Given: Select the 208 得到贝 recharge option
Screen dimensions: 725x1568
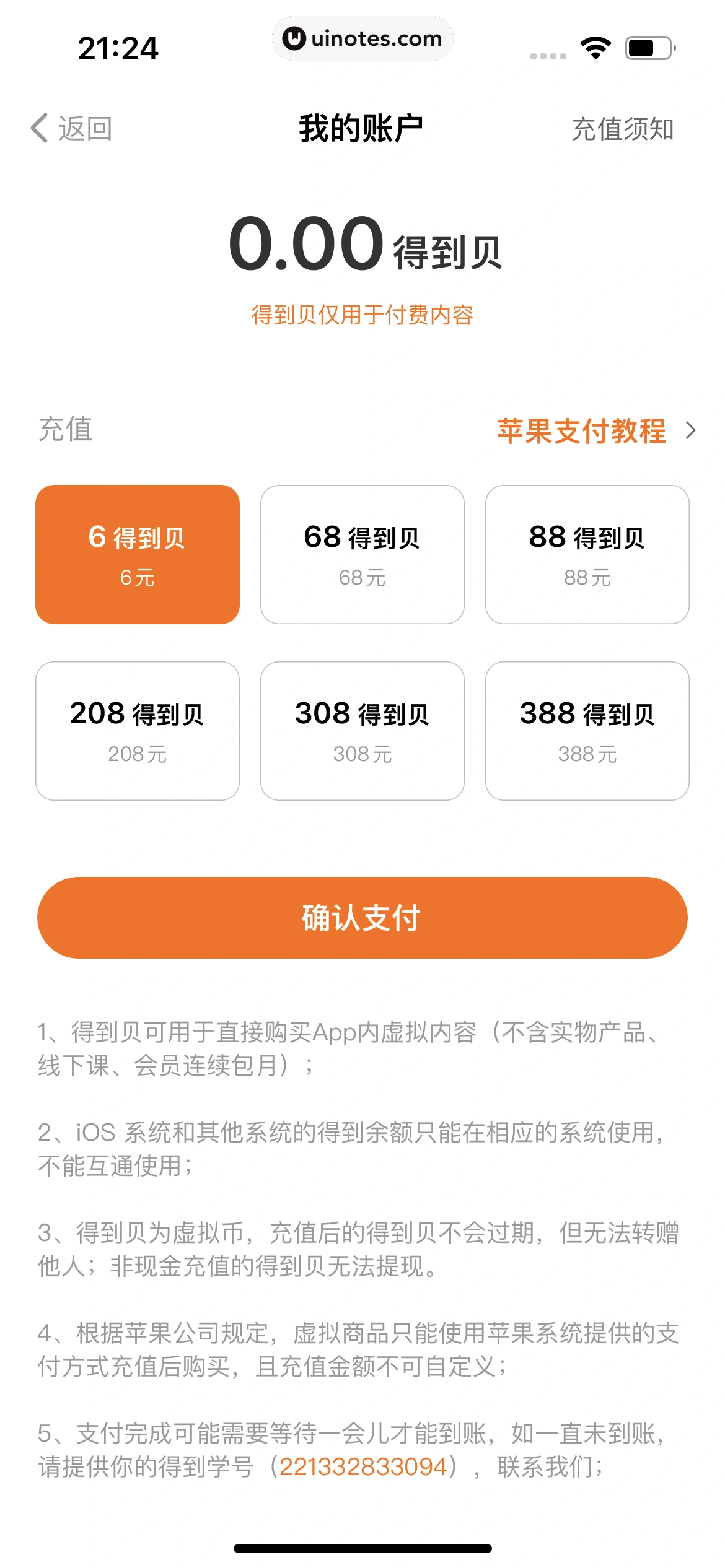Looking at the screenshot, I should pos(137,731).
